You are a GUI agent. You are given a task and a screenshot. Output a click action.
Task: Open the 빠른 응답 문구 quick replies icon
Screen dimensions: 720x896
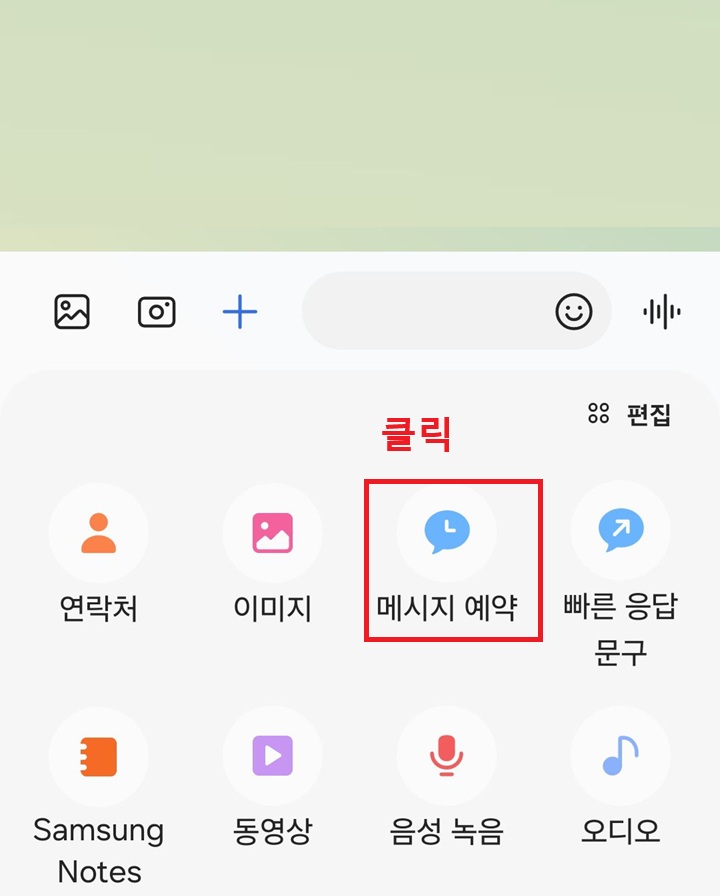pos(621,532)
